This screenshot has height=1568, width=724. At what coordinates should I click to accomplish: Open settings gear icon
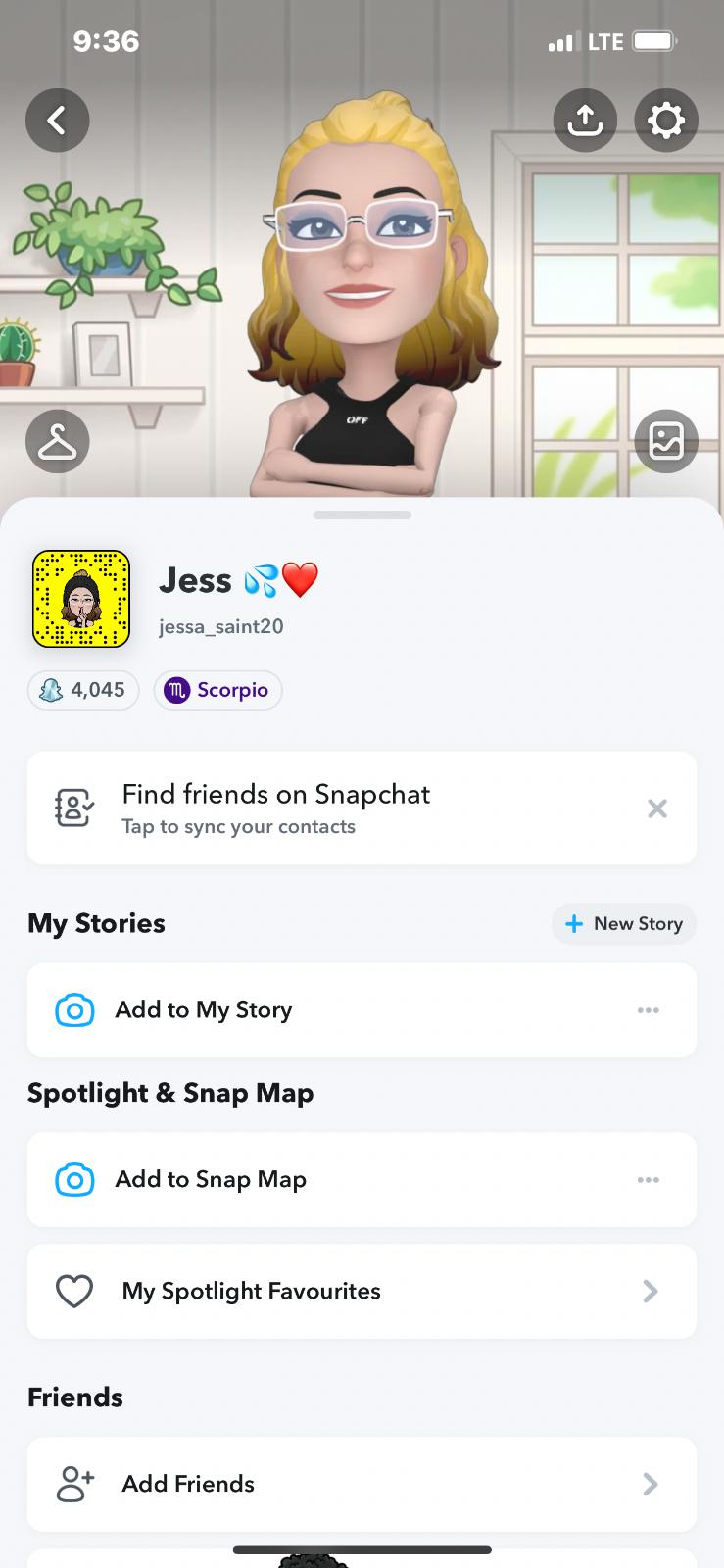(x=666, y=121)
